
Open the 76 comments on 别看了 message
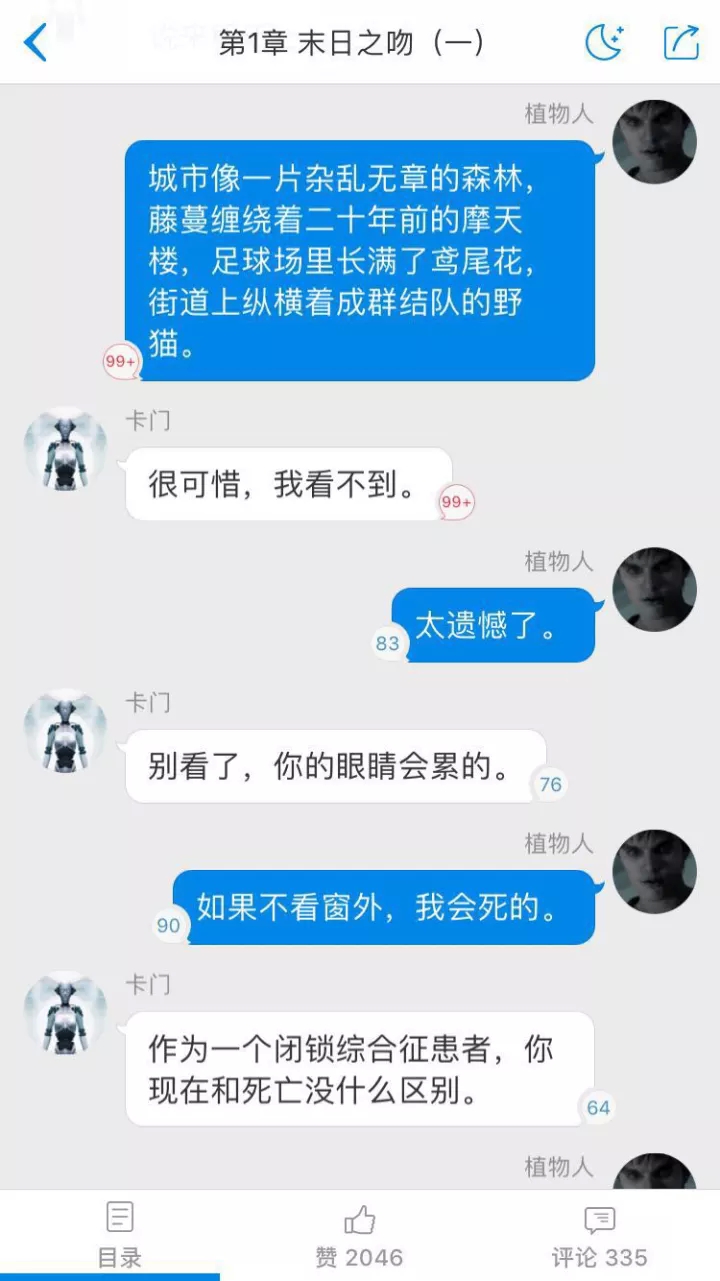551,785
